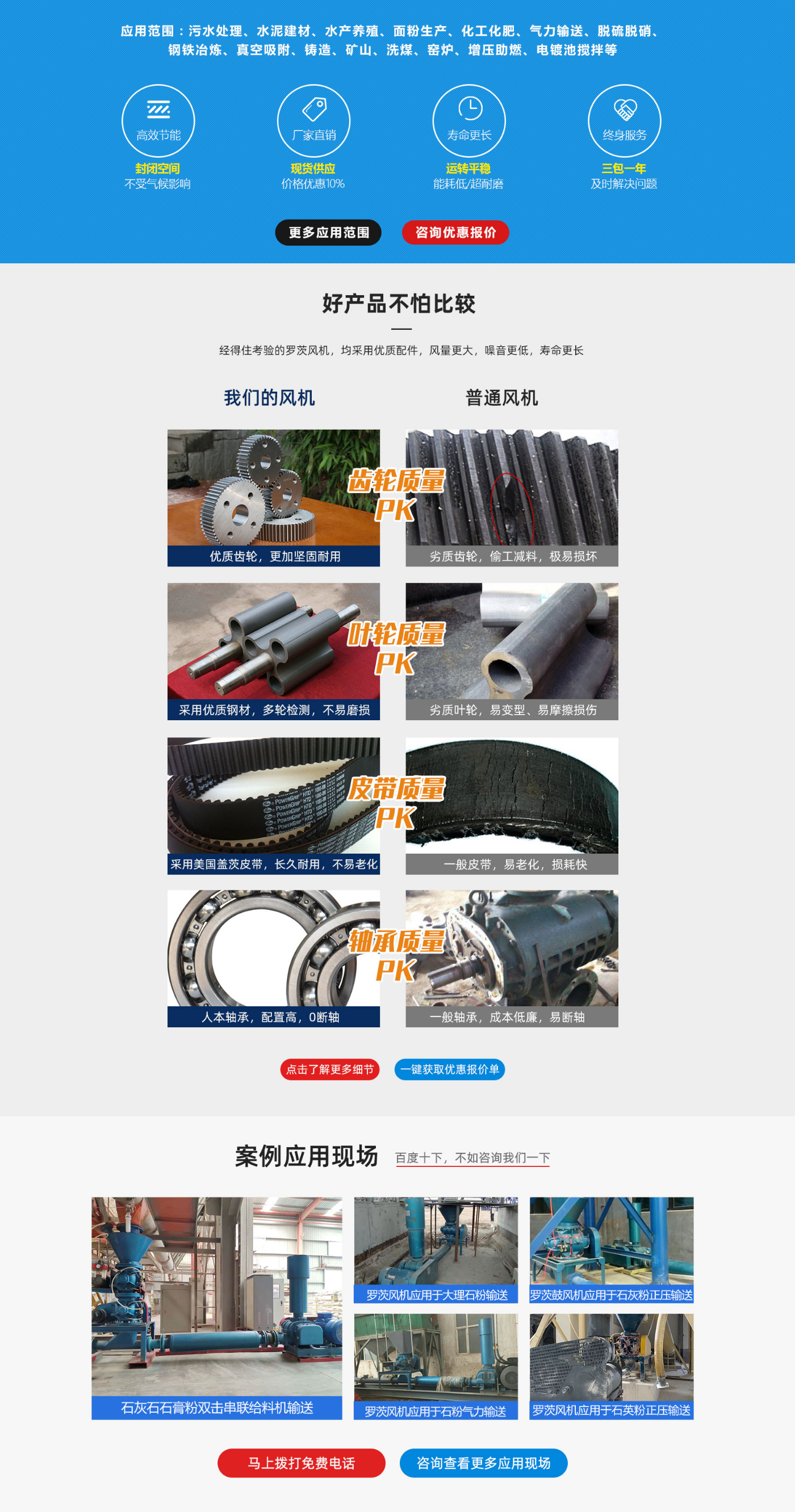
Task: Tap the red 咨询优惠报价 button
Action: 455,233
